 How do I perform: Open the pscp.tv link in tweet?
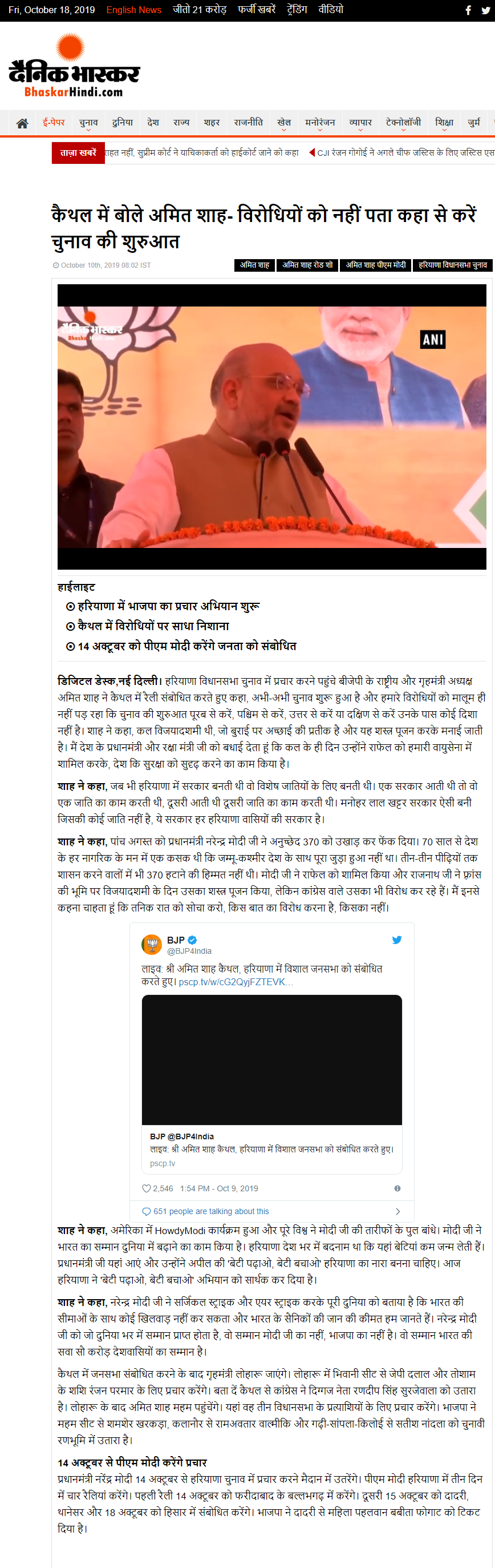(236, 982)
